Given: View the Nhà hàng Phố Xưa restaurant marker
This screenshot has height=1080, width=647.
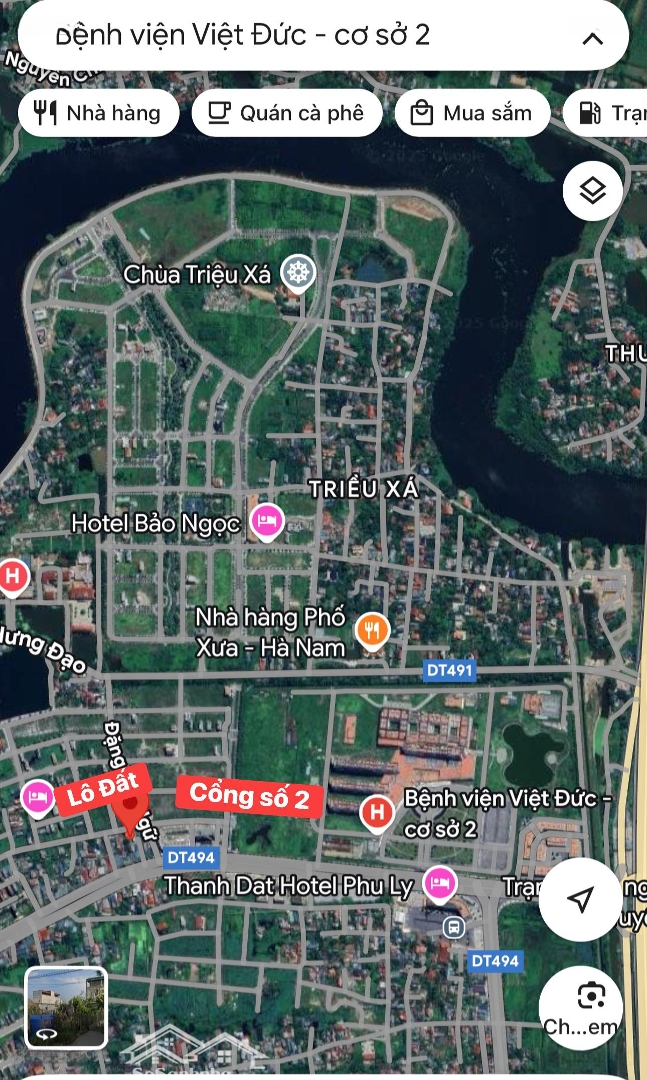Looking at the screenshot, I should pyautogui.click(x=371, y=630).
